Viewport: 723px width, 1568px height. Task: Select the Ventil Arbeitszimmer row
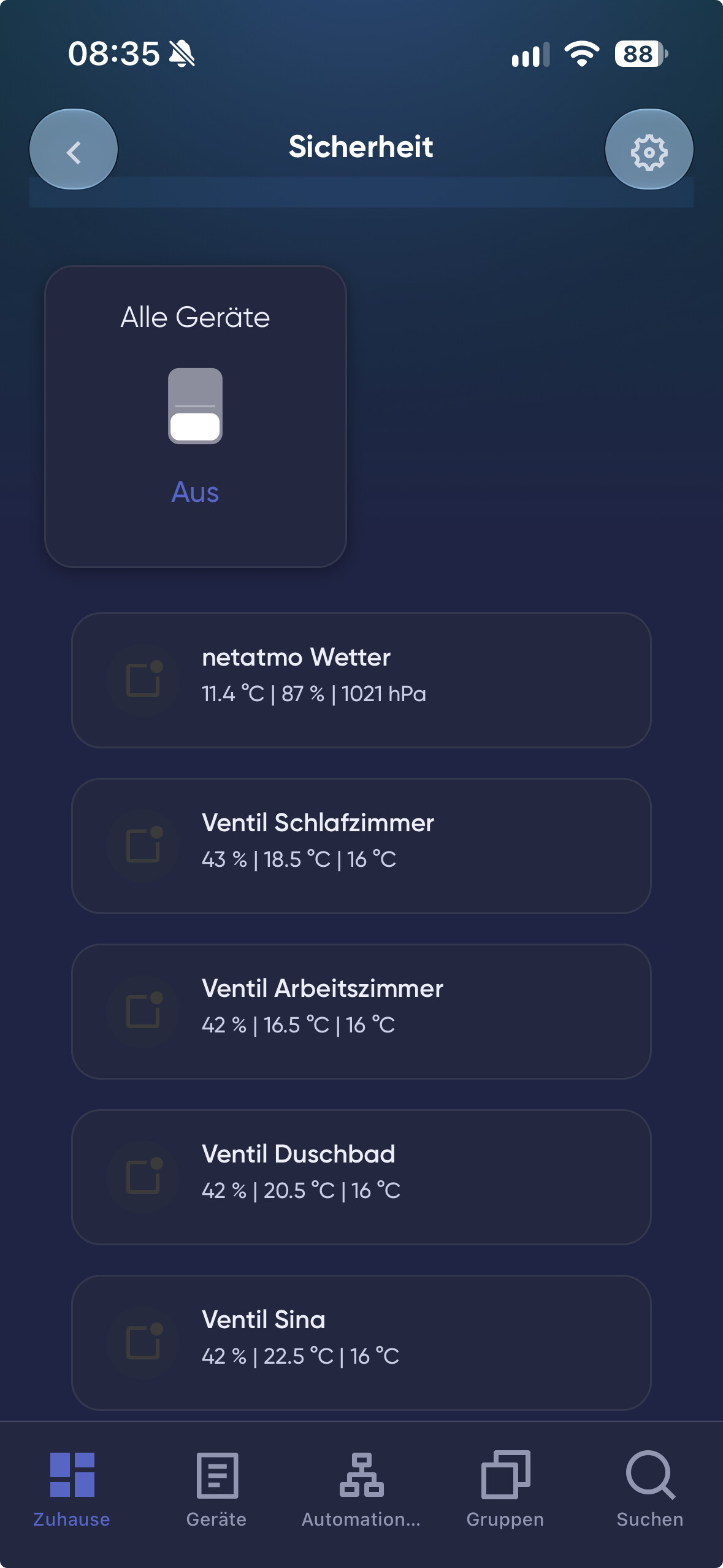click(x=361, y=1012)
